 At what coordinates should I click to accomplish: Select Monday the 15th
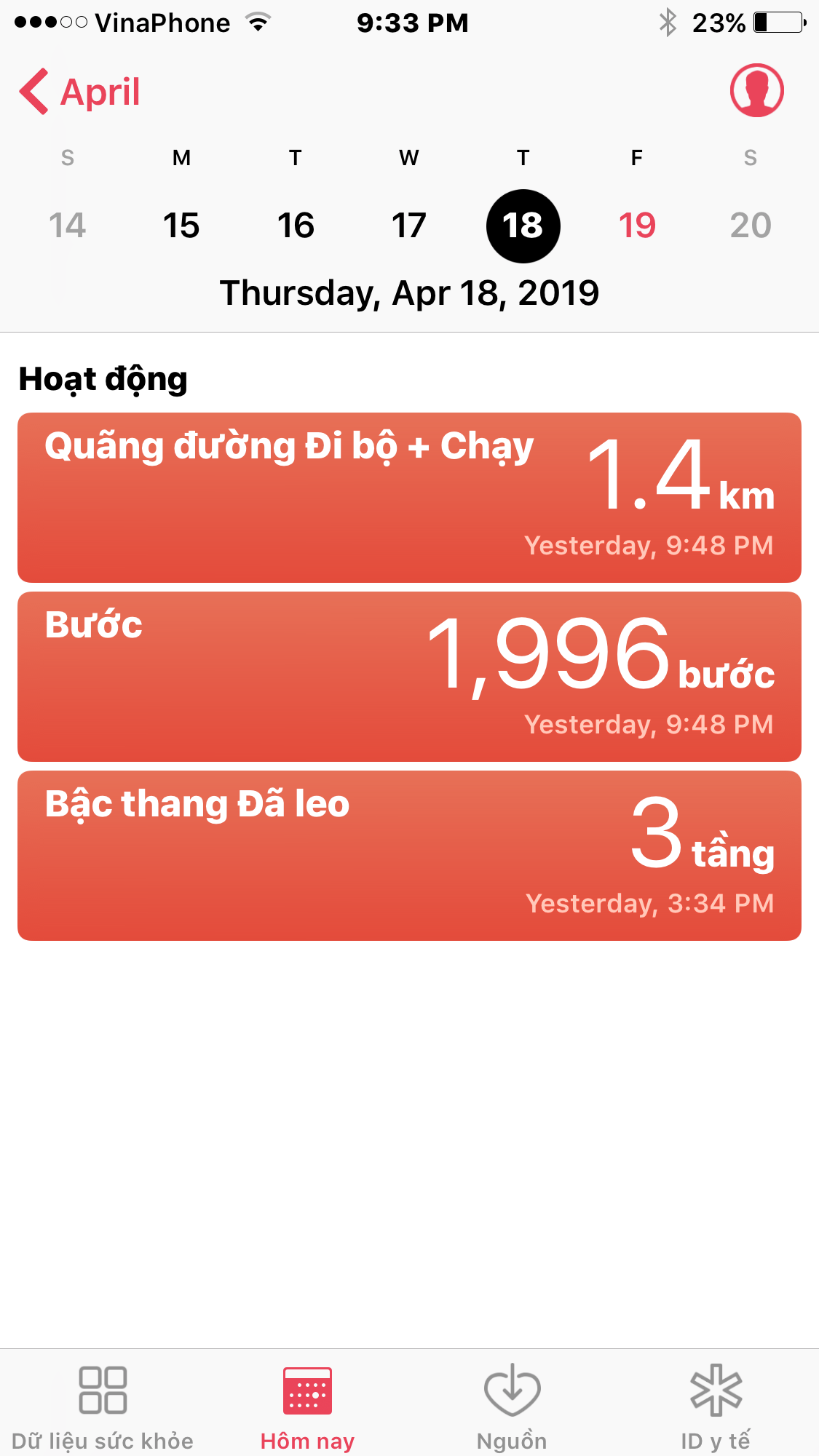click(181, 226)
